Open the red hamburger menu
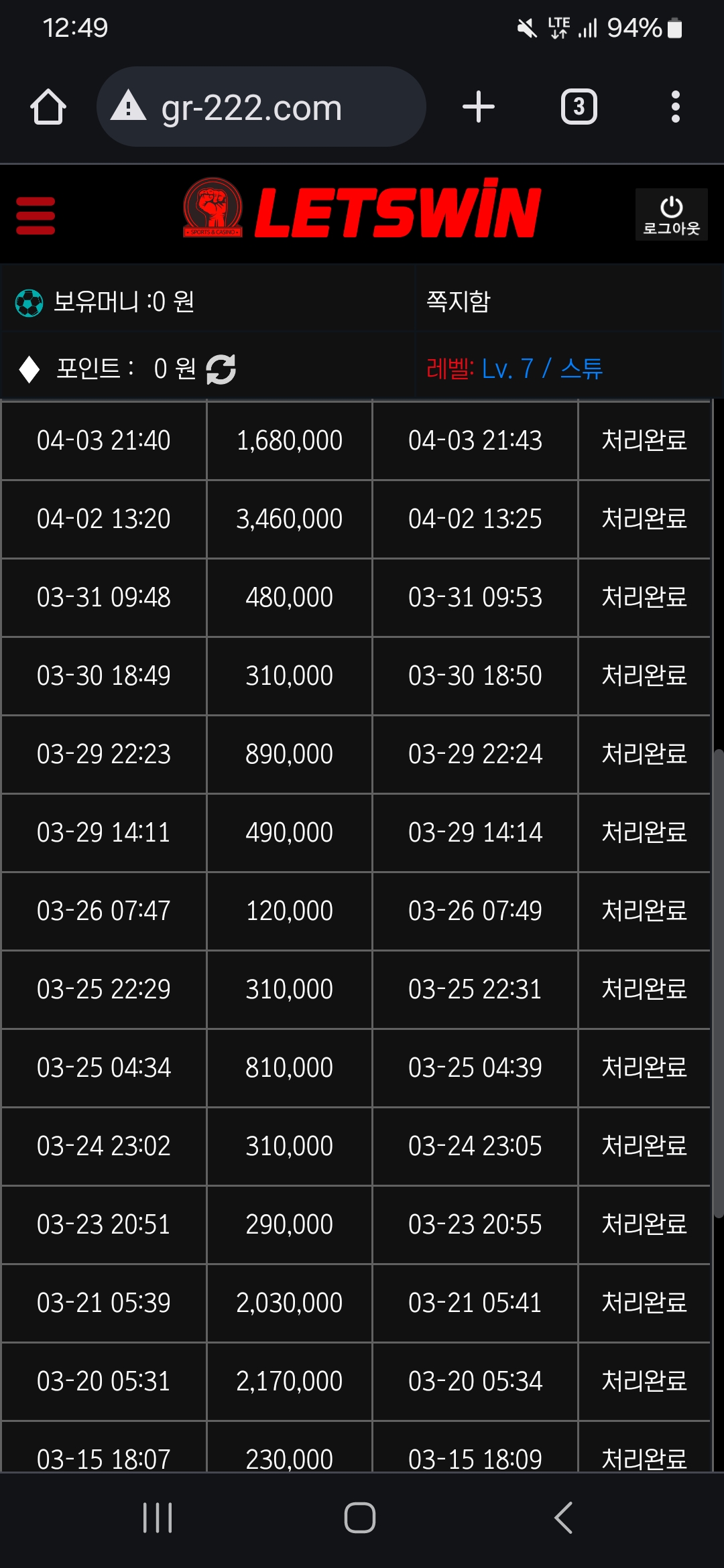The image size is (724, 1568). pos(36,215)
